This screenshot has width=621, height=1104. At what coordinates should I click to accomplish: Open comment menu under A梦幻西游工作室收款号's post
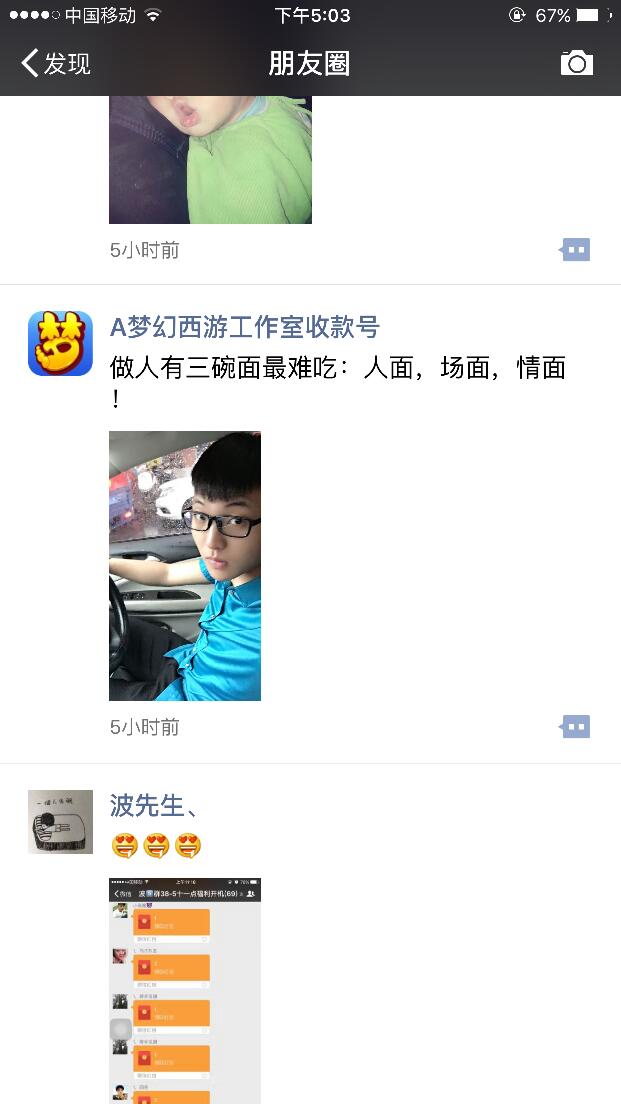click(576, 727)
